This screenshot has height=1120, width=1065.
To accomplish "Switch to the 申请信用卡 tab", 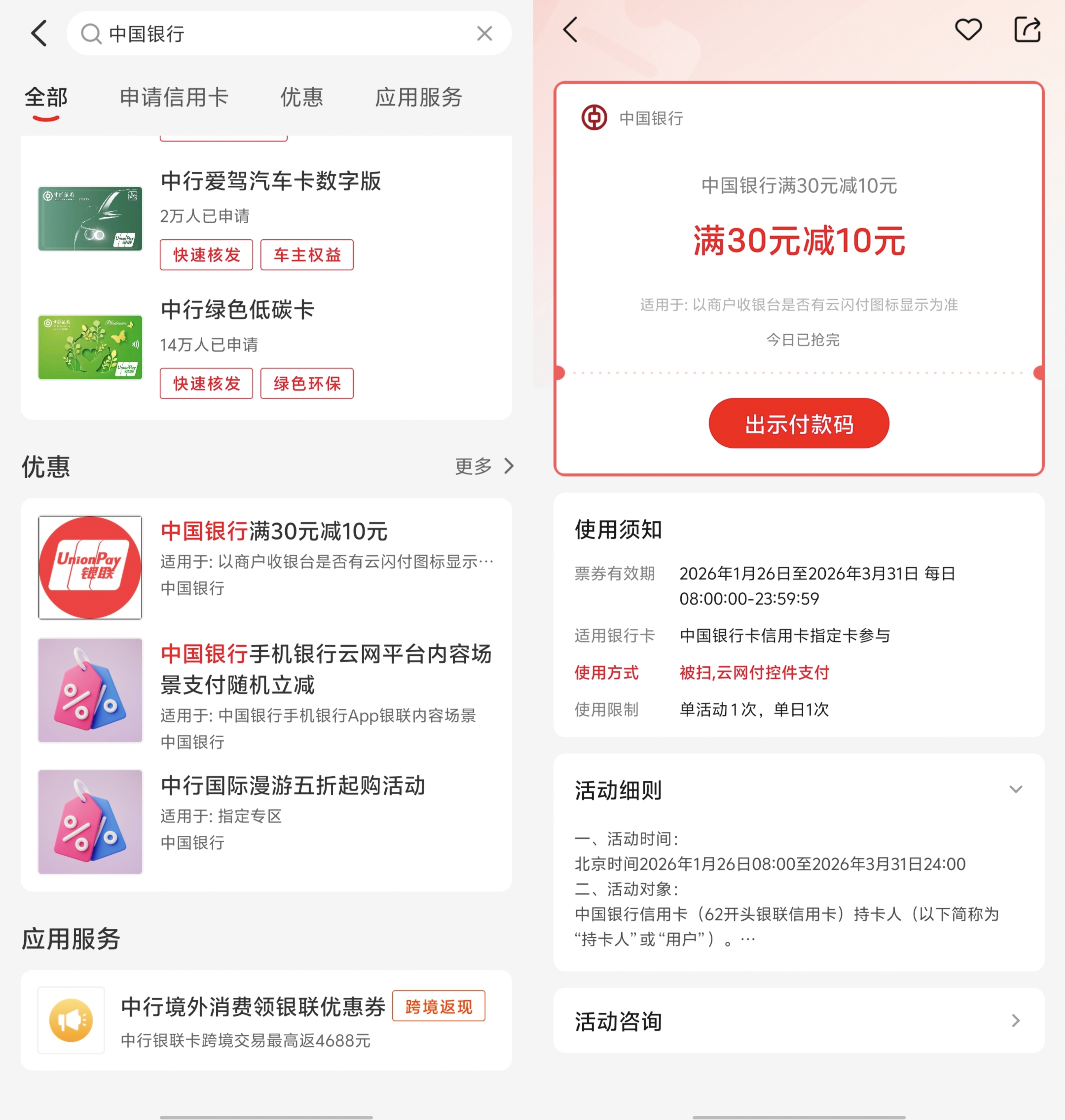I will (x=173, y=98).
